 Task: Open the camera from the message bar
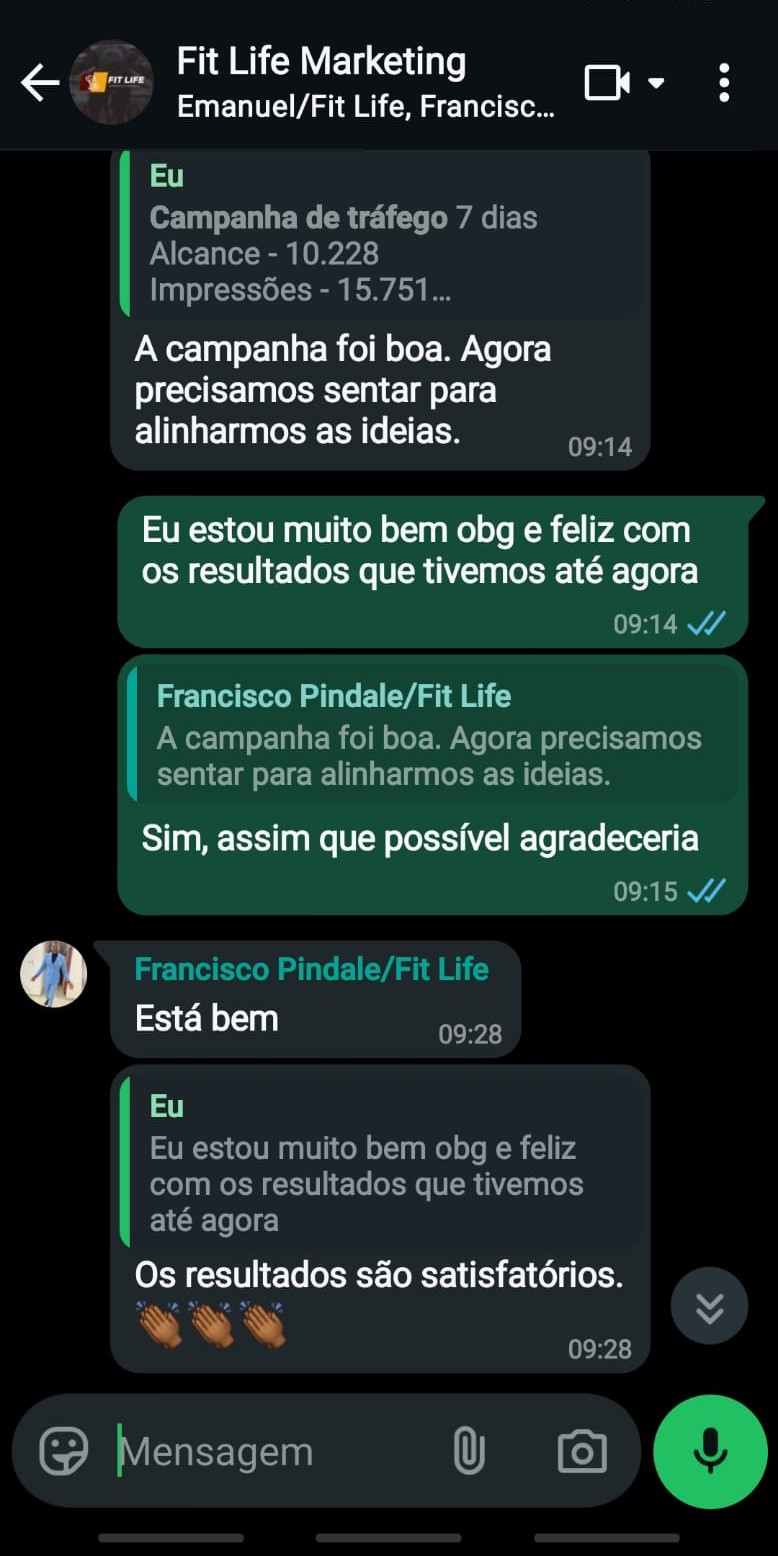pos(582,1451)
